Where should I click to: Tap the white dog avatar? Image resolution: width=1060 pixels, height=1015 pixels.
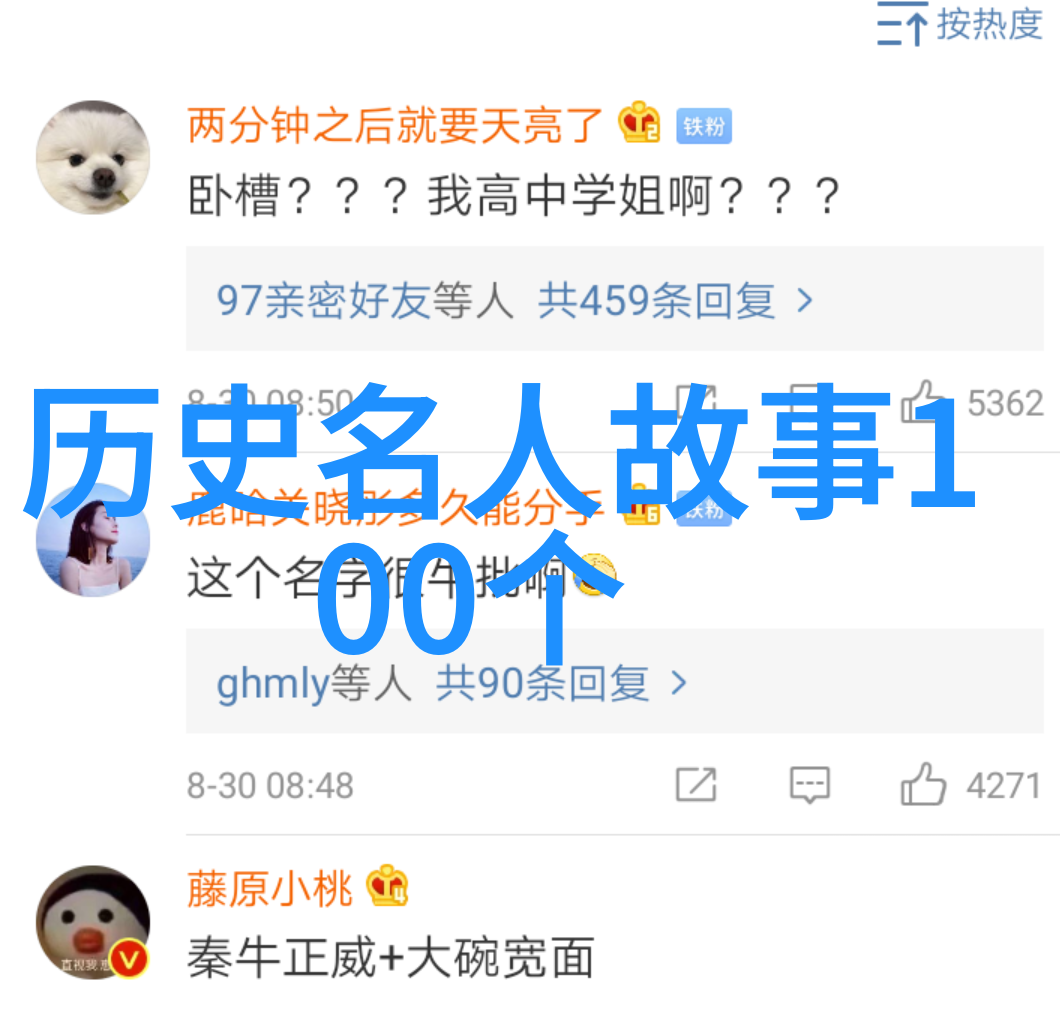(x=93, y=157)
